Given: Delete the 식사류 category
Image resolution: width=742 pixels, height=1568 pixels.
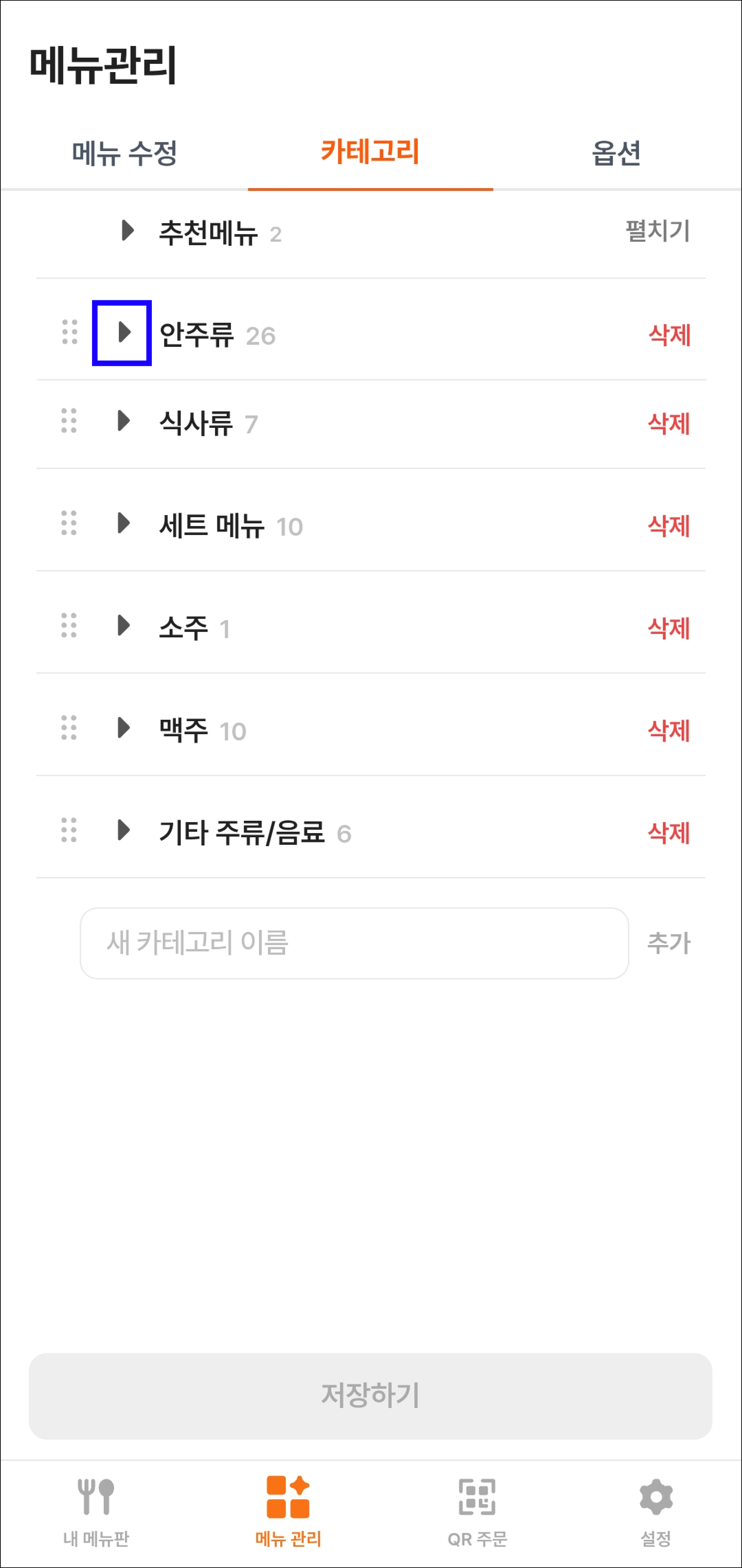Looking at the screenshot, I should (x=668, y=424).
